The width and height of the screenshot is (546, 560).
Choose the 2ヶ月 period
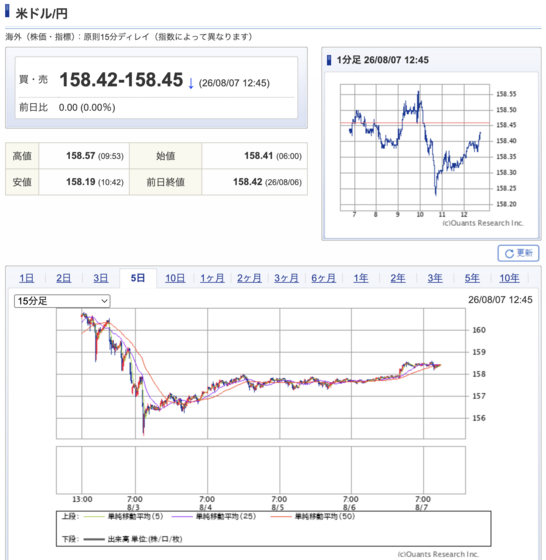[249, 278]
